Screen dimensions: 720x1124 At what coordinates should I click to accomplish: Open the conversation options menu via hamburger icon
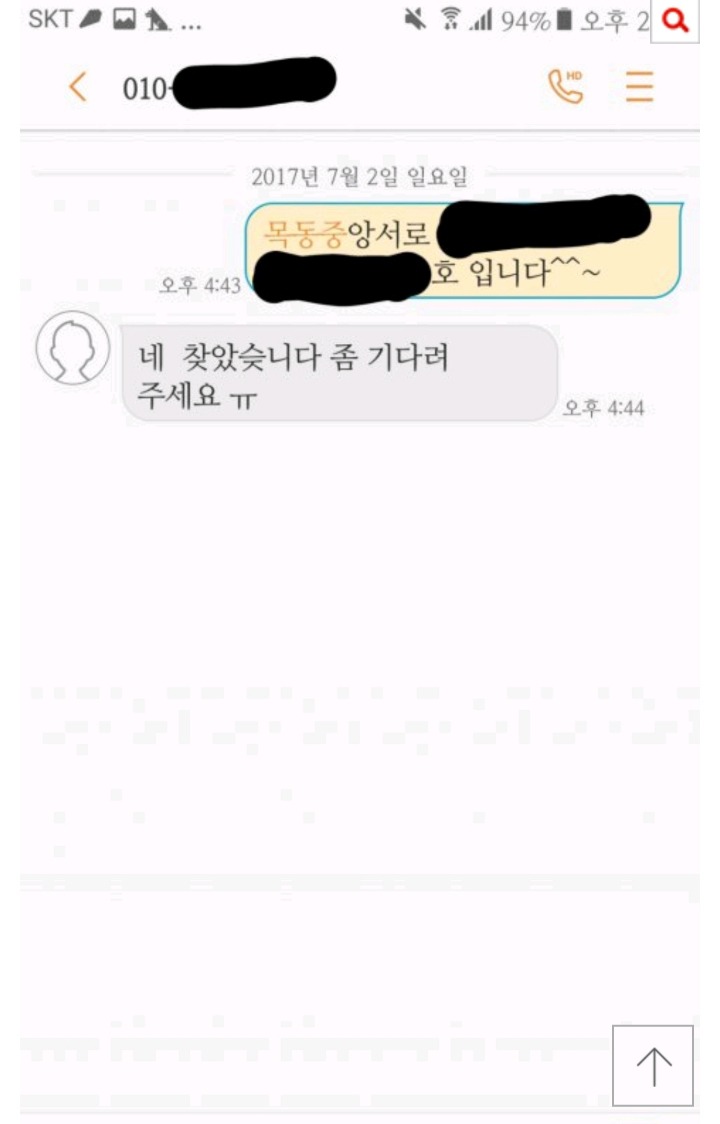(x=639, y=87)
